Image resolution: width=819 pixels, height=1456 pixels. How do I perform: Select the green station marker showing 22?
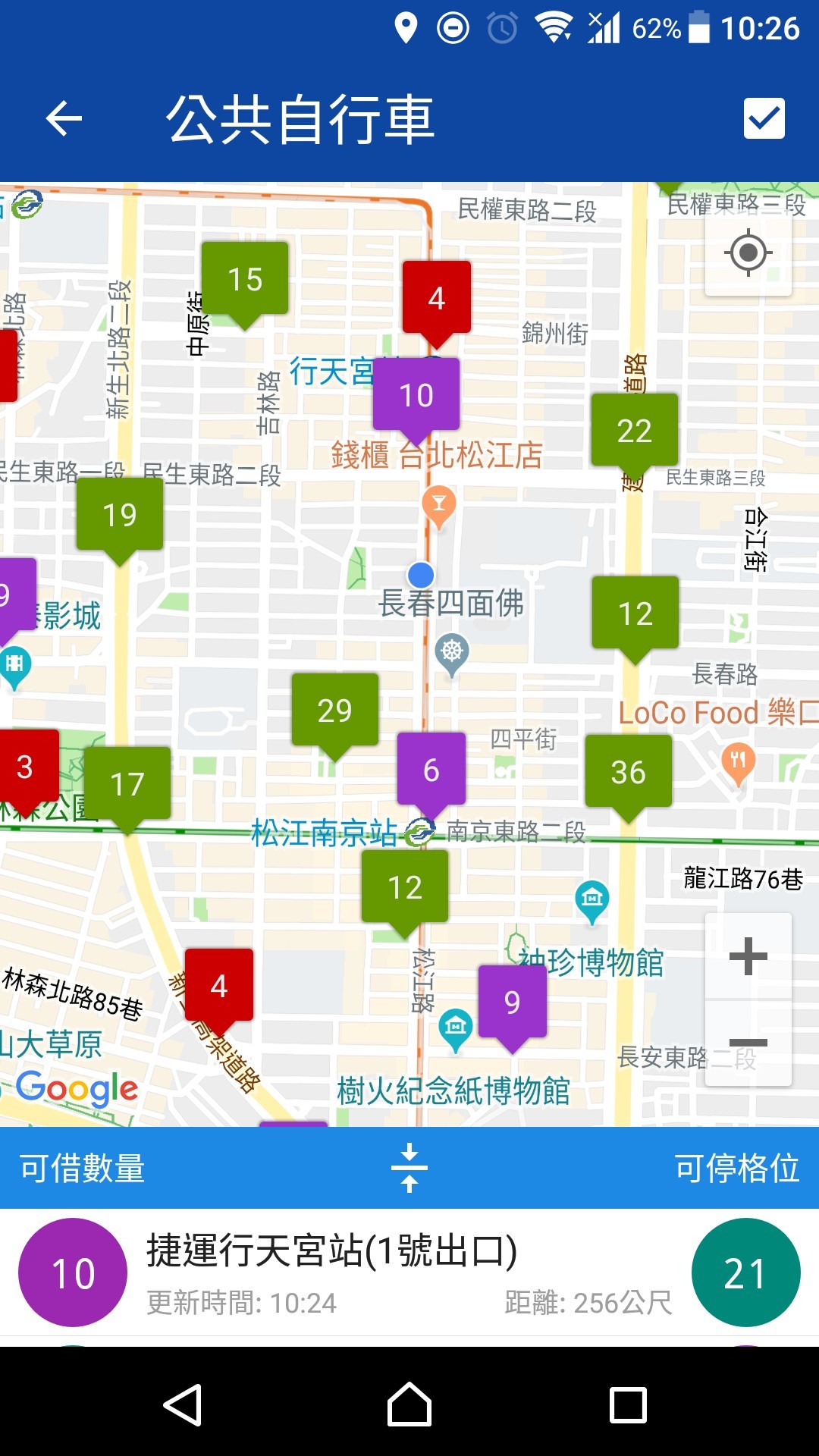point(635,431)
